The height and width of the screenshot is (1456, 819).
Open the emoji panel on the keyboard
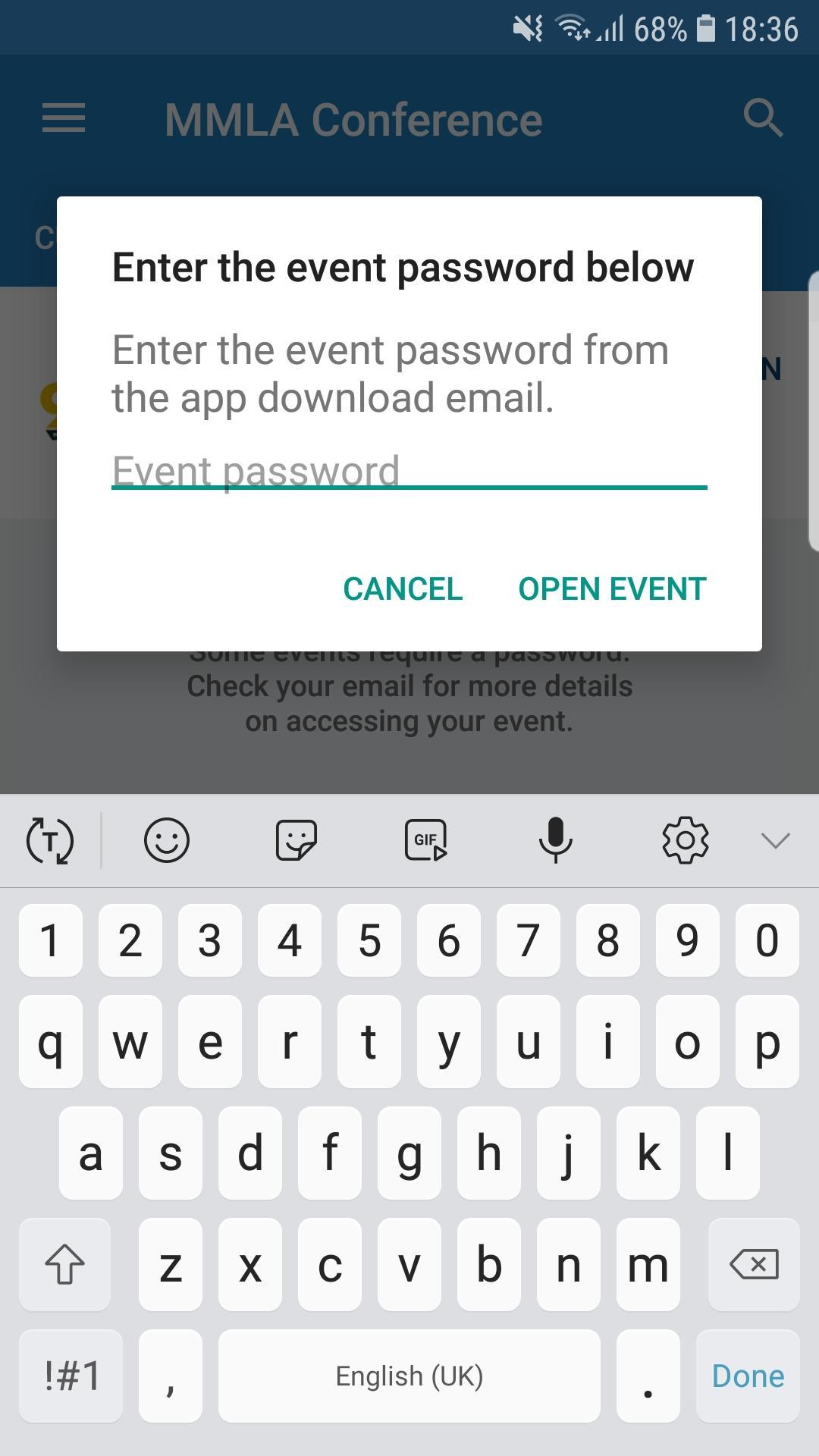tap(167, 840)
